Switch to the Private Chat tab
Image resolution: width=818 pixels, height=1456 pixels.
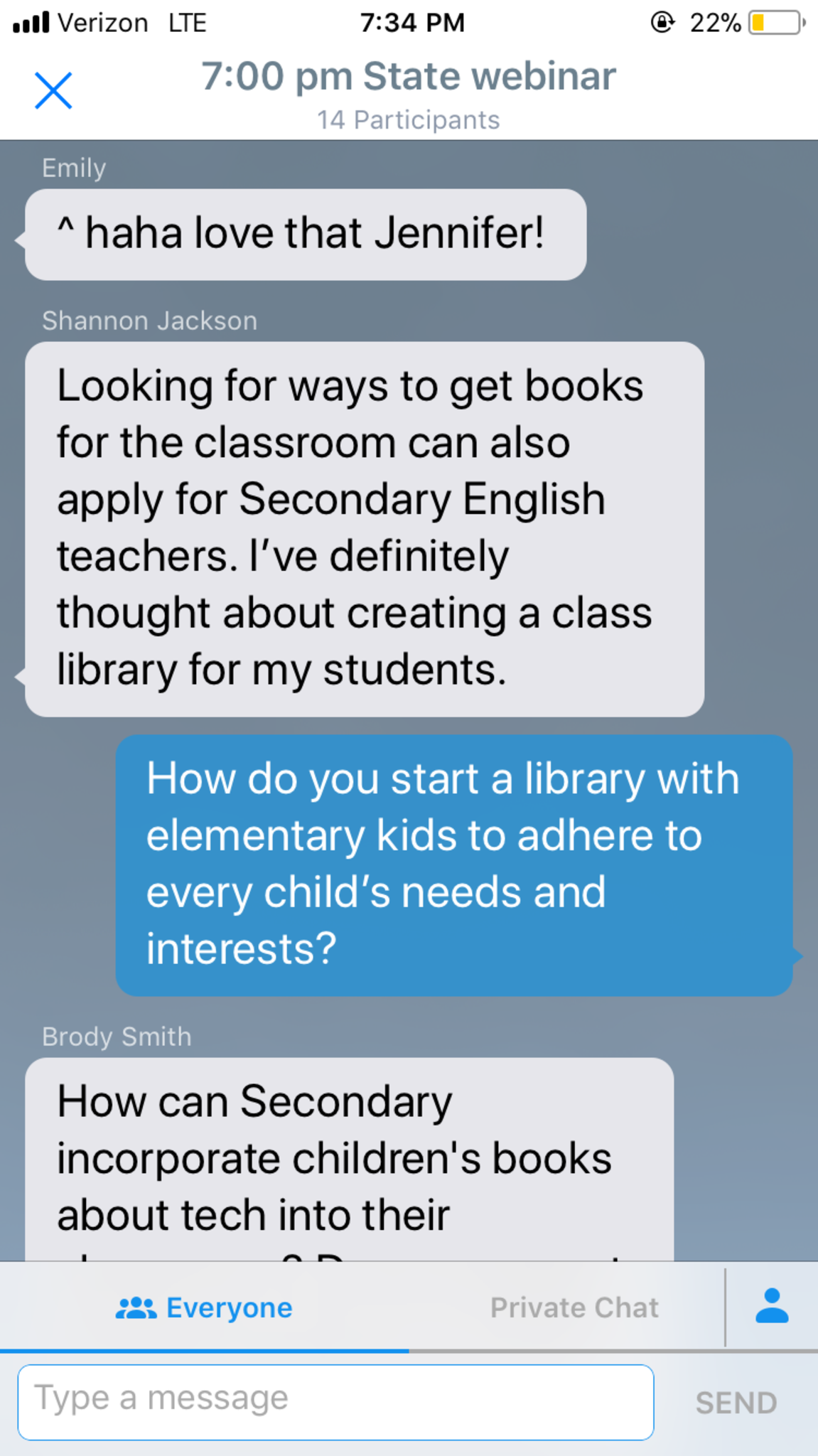click(x=574, y=1307)
